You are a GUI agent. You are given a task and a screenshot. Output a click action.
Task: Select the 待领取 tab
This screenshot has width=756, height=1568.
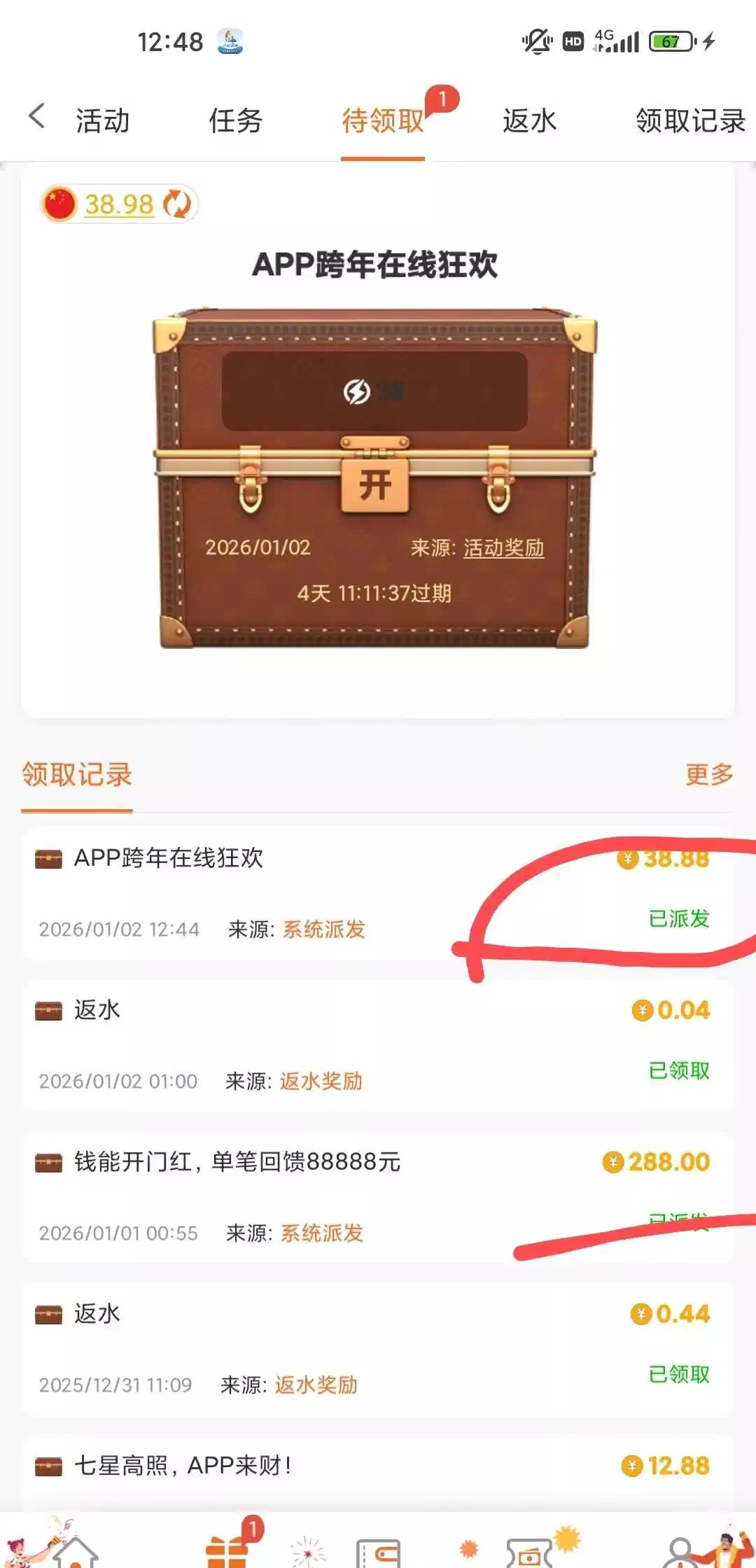pyautogui.click(x=383, y=120)
